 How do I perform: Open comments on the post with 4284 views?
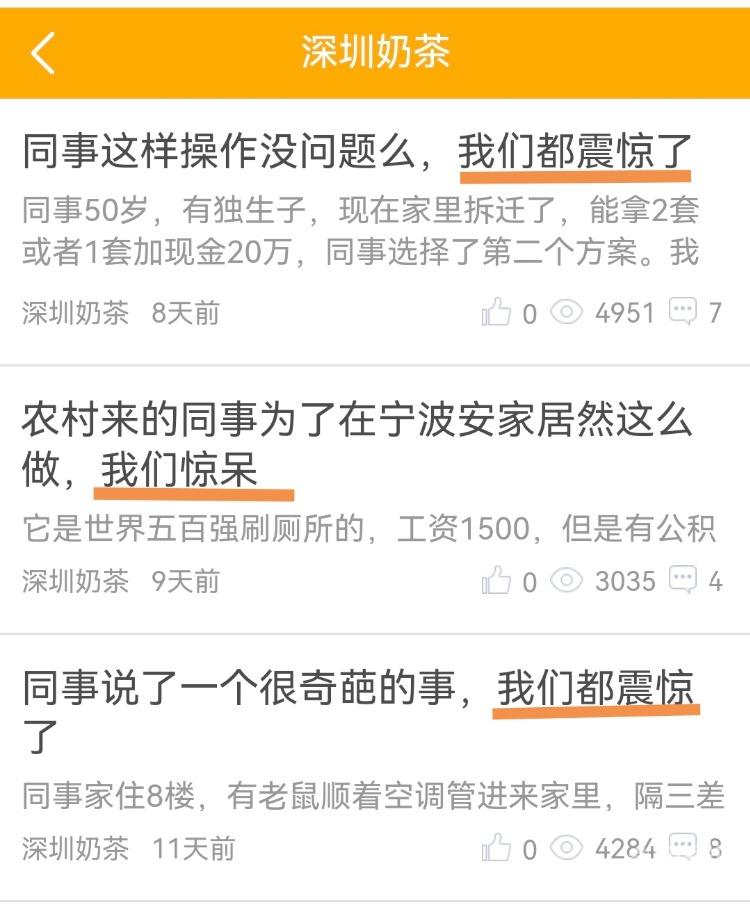click(x=683, y=848)
